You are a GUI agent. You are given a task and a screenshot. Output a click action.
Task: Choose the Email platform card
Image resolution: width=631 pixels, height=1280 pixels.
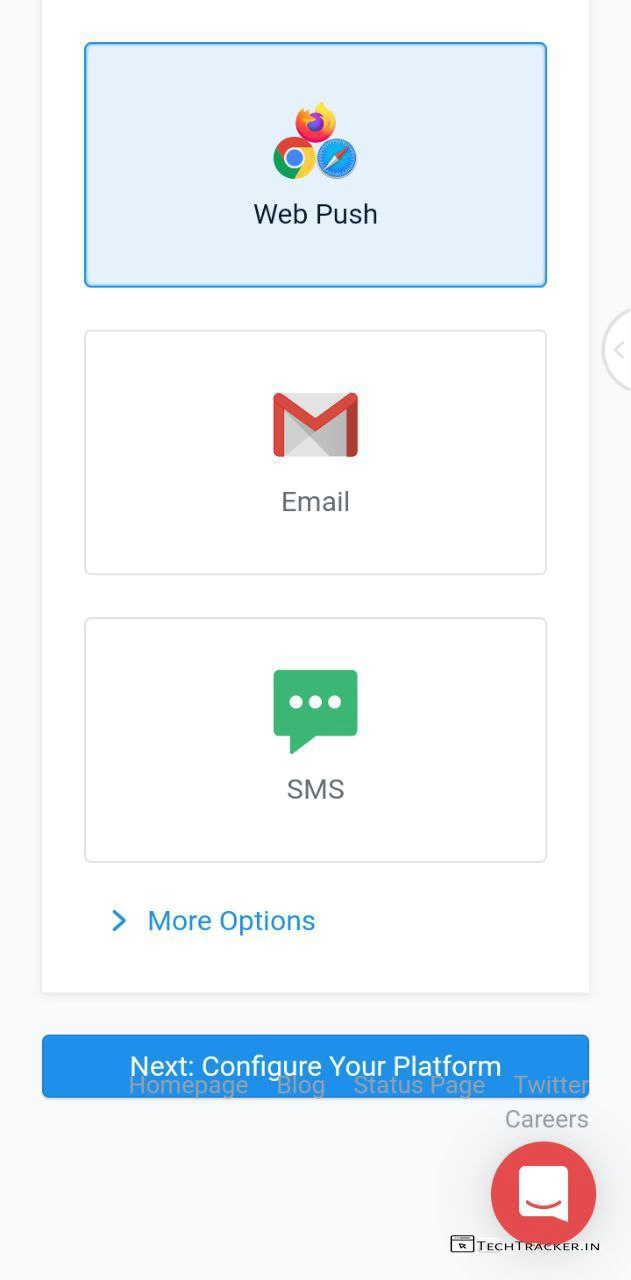[315, 452]
